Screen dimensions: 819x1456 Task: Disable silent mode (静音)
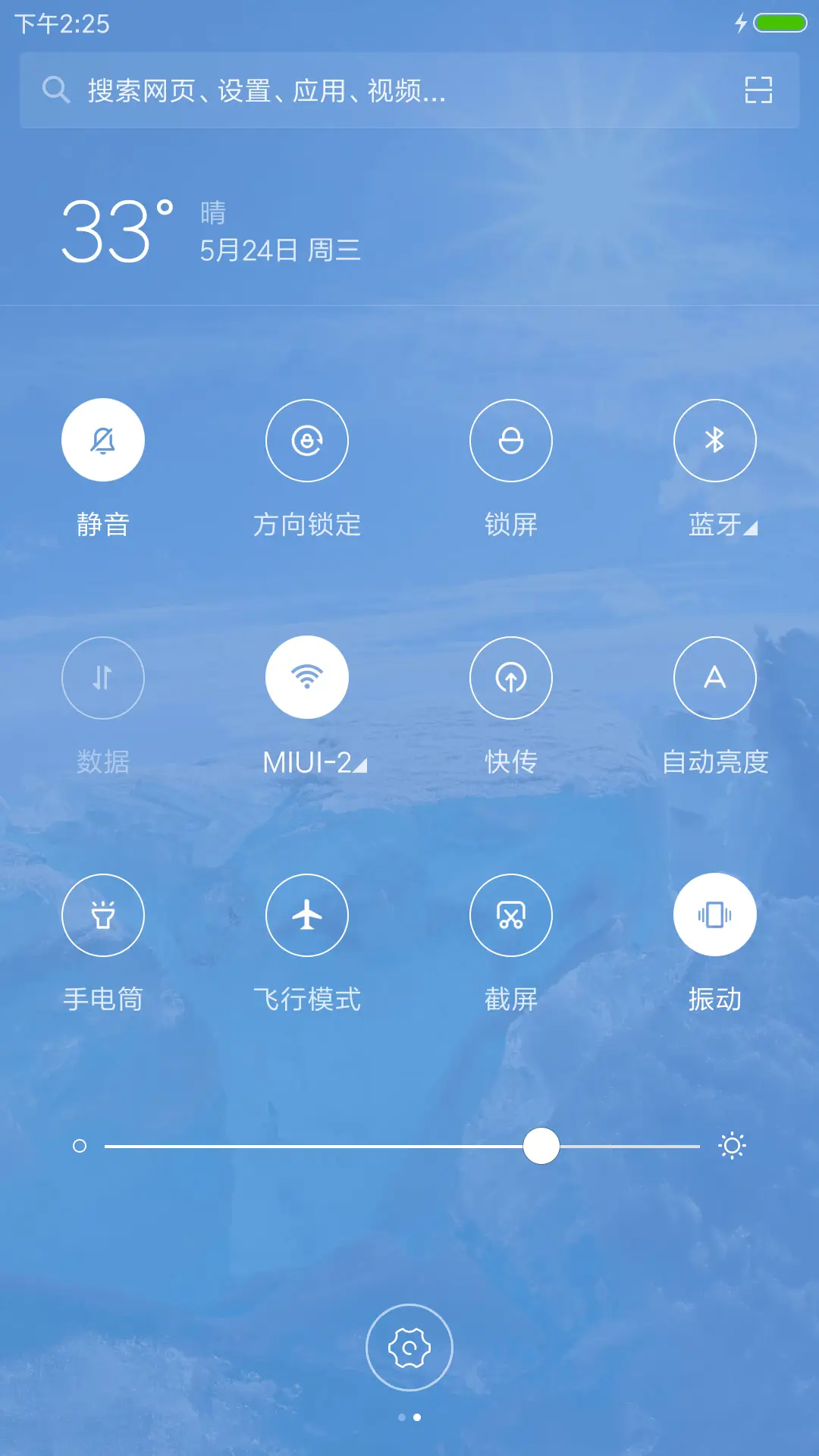[104, 441]
